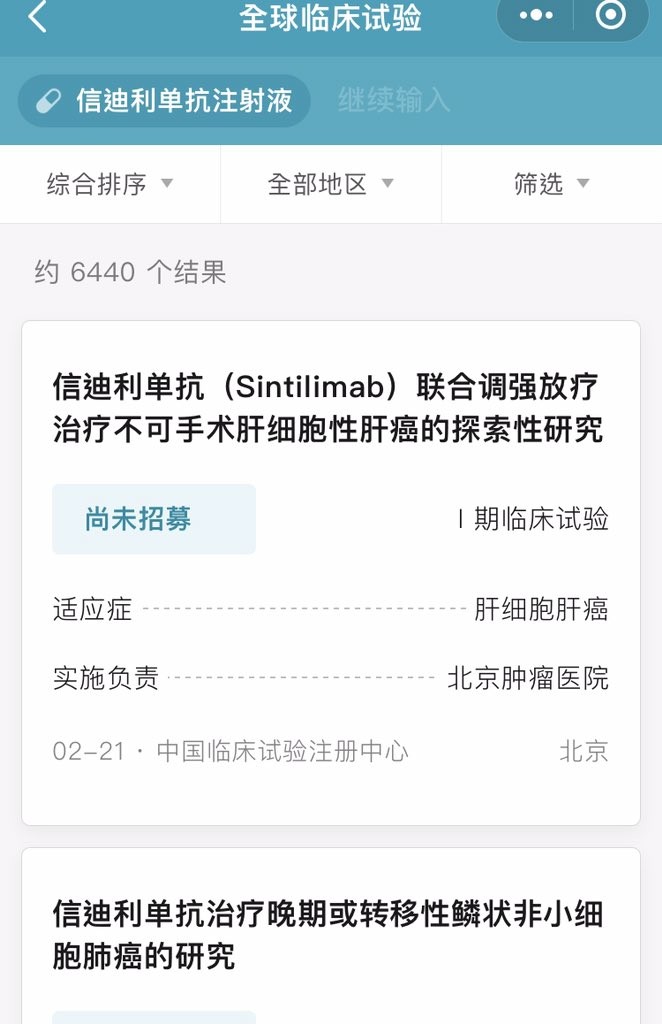
Task: Tap the 信迪利单抗注射液 search chip
Action: click(x=165, y=101)
